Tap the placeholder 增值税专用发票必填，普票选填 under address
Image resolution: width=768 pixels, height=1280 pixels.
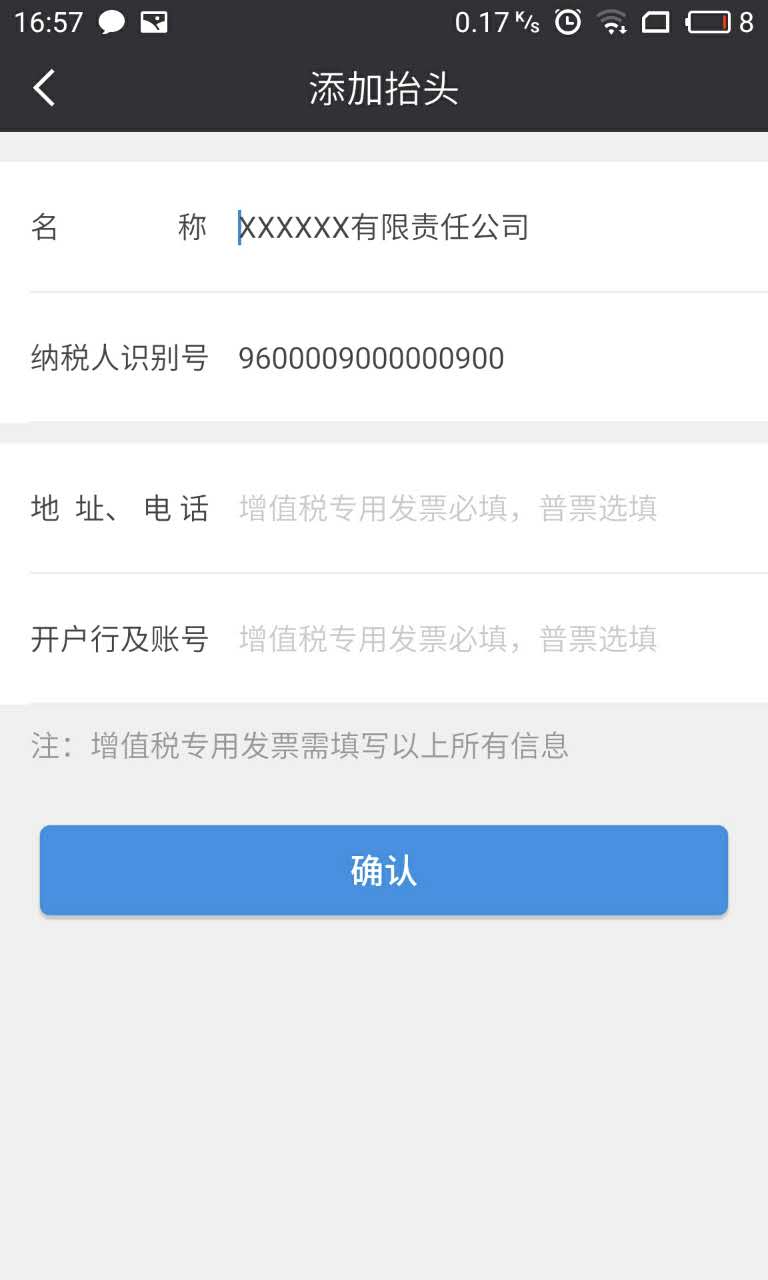pos(447,509)
